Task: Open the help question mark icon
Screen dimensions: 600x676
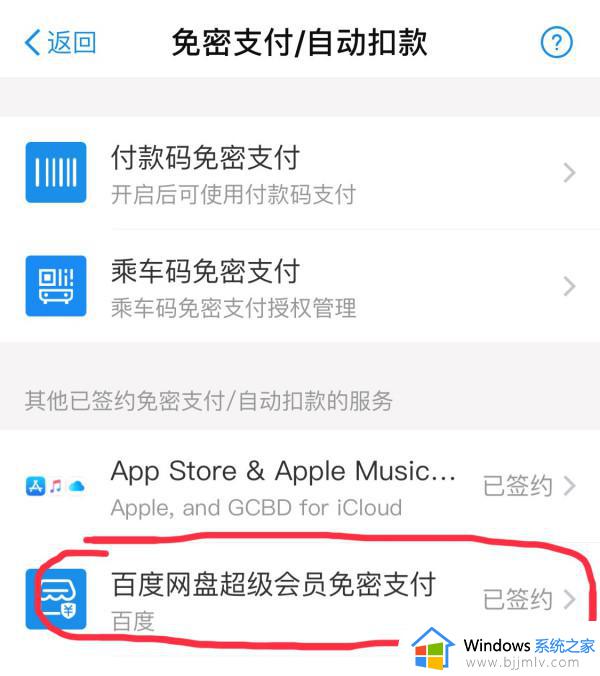Action: pos(556,42)
